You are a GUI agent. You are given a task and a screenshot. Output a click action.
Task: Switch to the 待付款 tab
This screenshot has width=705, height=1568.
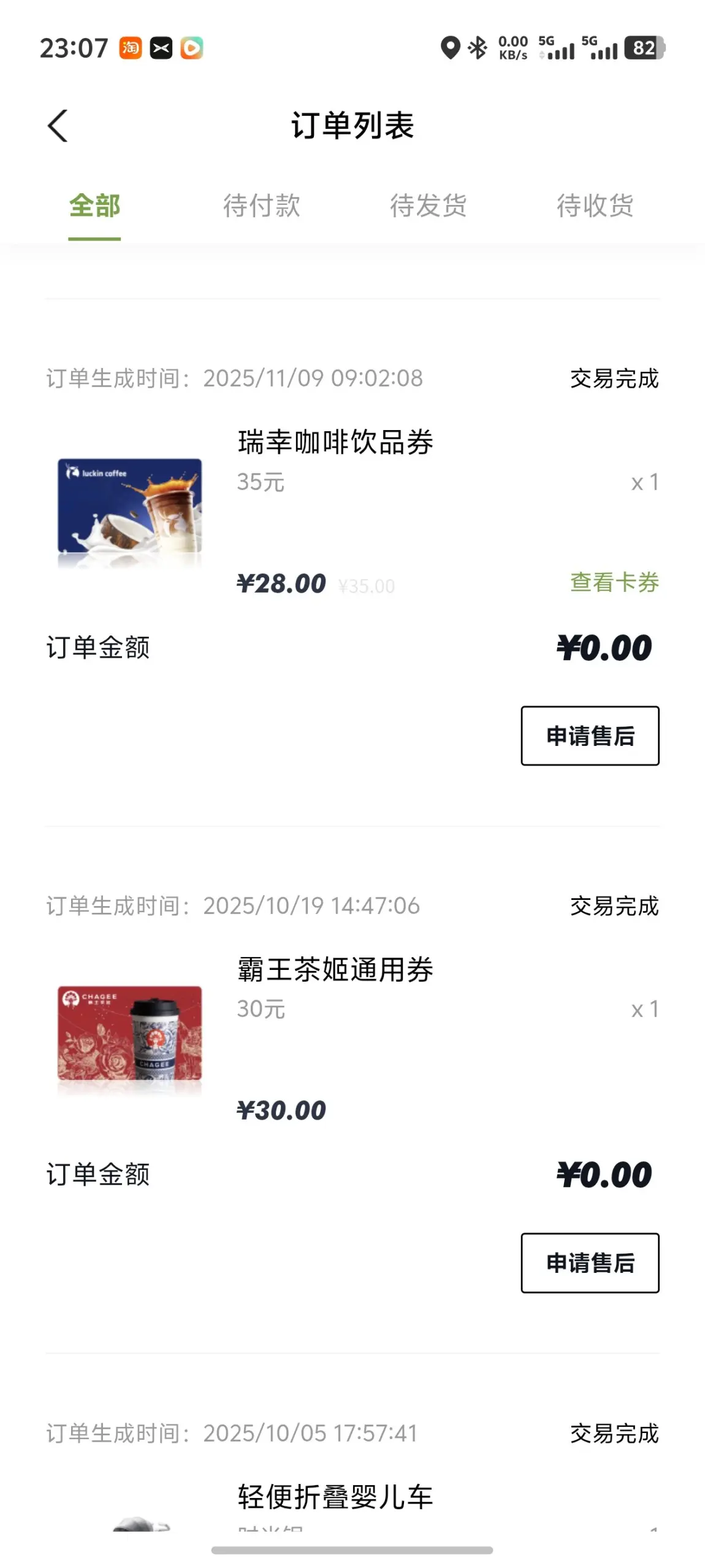tap(261, 206)
